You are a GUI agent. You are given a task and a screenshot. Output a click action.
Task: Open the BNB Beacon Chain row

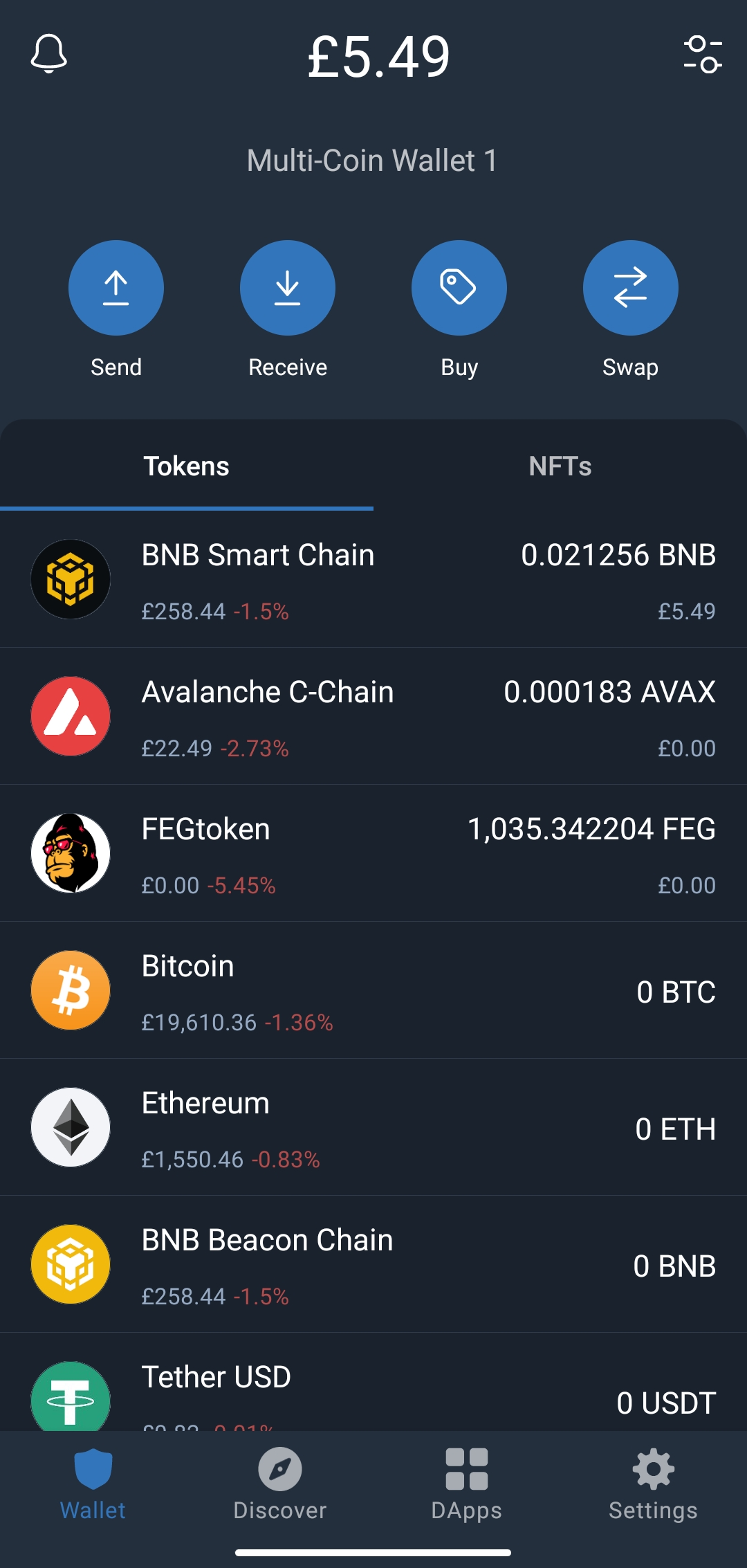[373, 1264]
